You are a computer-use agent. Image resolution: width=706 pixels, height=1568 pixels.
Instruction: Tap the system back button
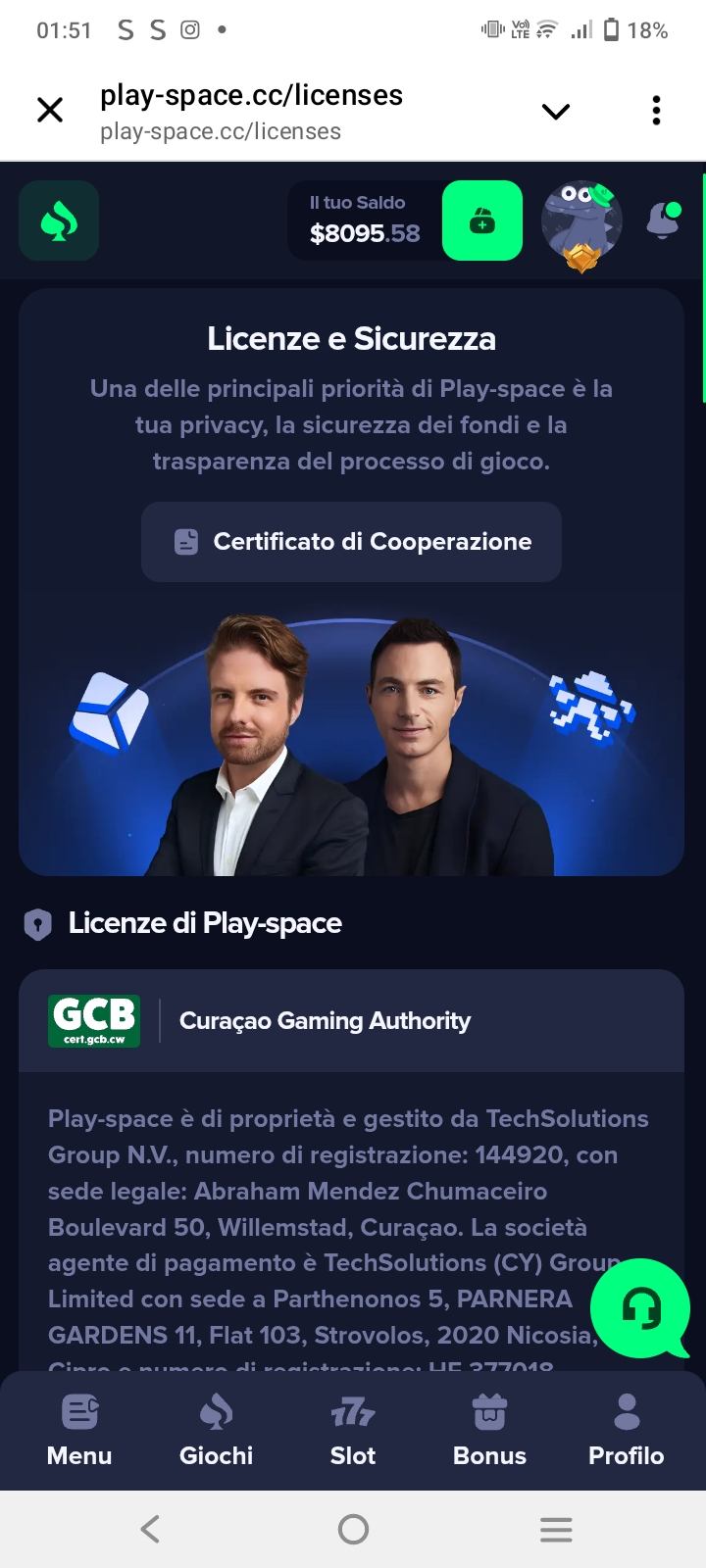pos(150,1529)
